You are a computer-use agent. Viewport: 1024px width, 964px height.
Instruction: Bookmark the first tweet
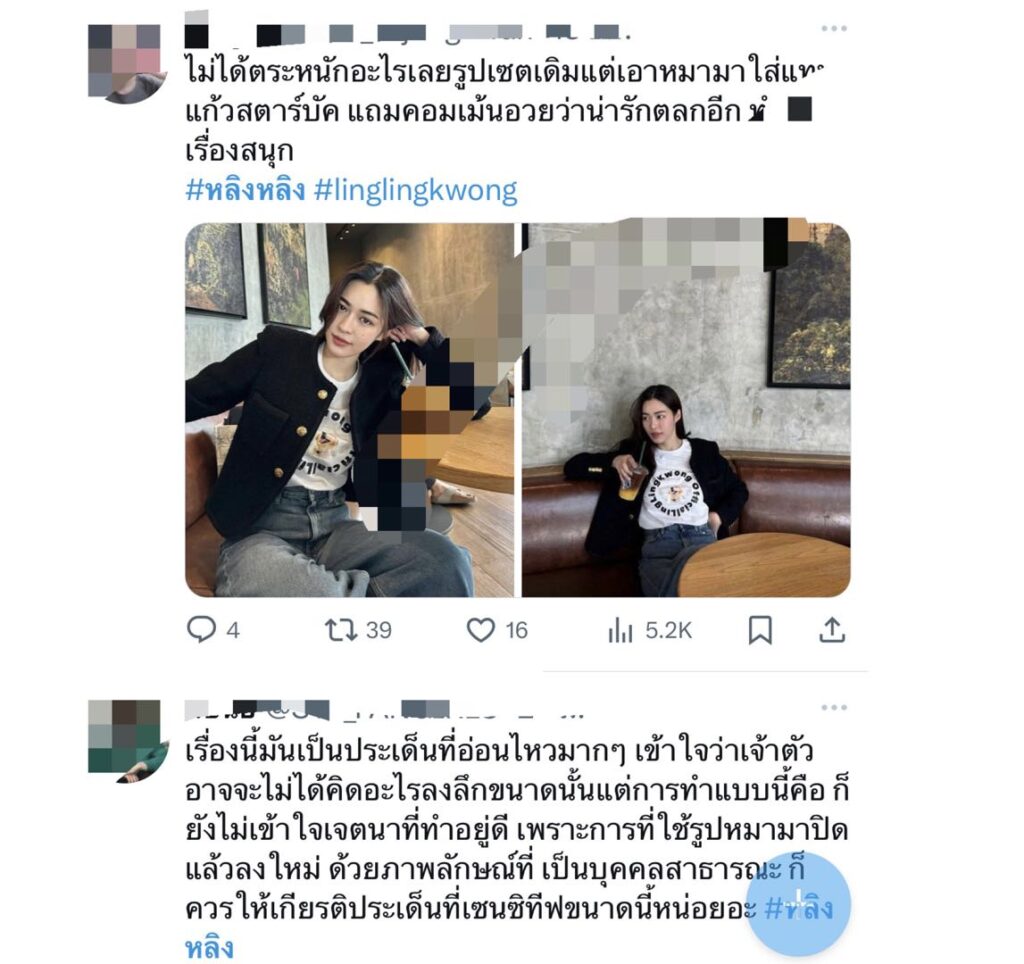pos(760,629)
